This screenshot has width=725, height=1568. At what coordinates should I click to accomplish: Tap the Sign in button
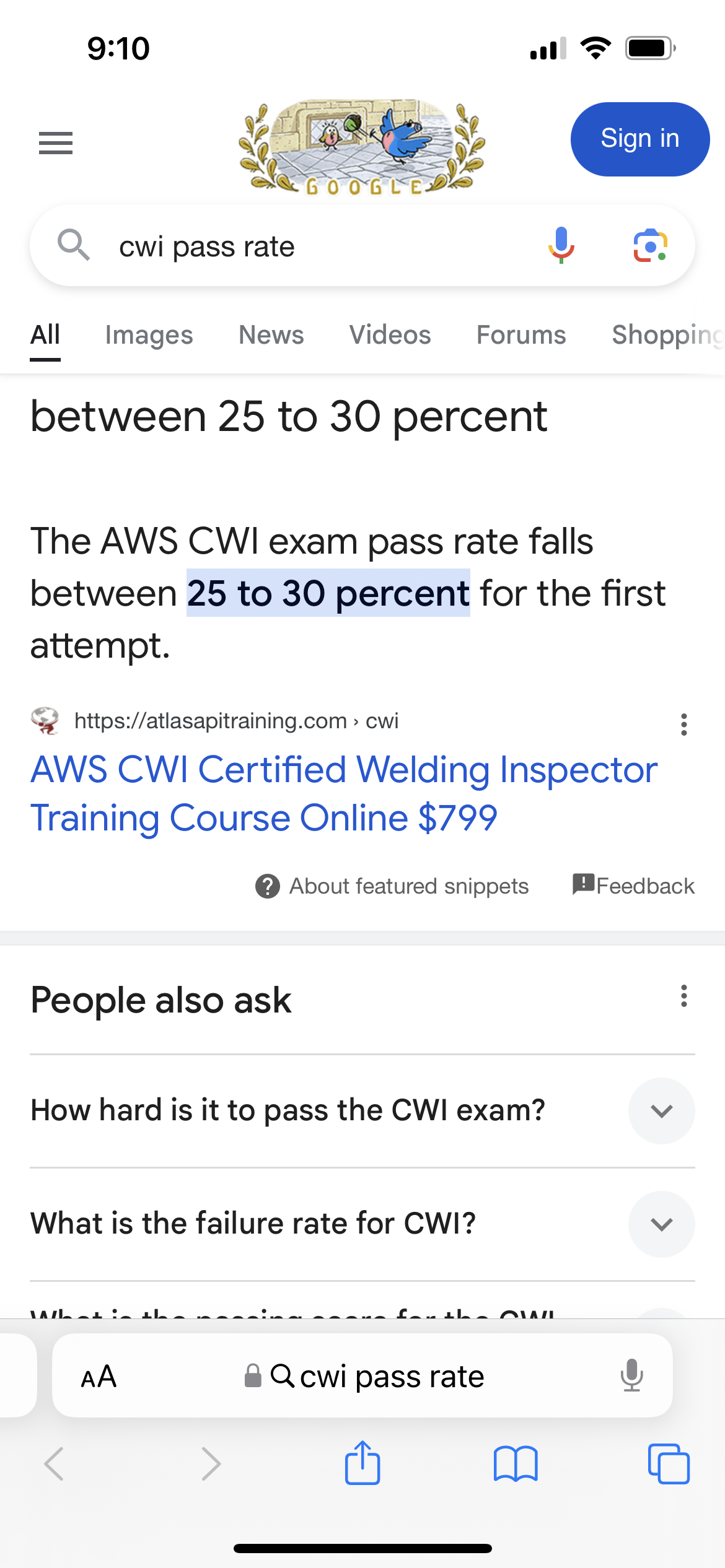(x=639, y=139)
